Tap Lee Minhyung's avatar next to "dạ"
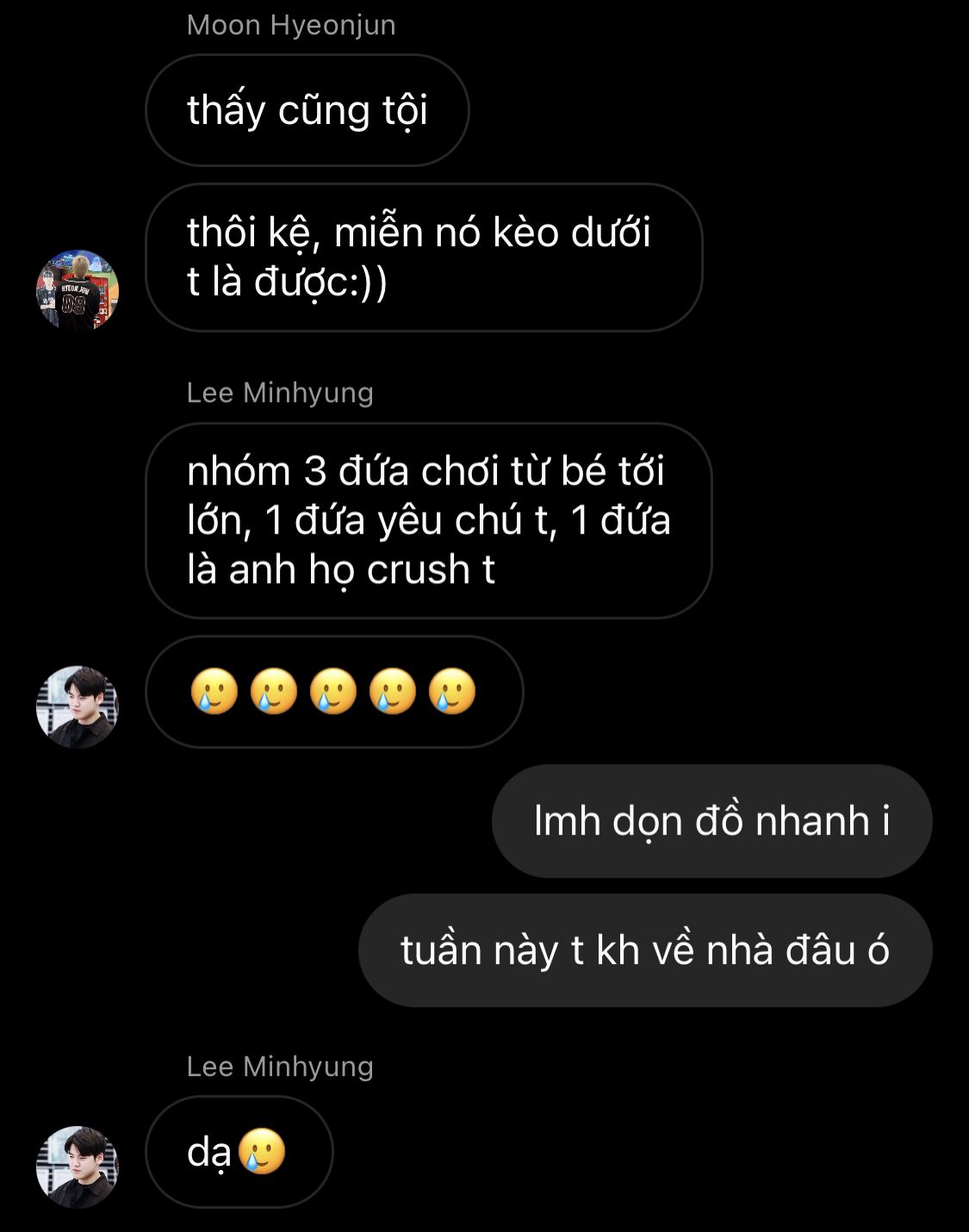This screenshot has width=969, height=1232. [x=78, y=1166]
